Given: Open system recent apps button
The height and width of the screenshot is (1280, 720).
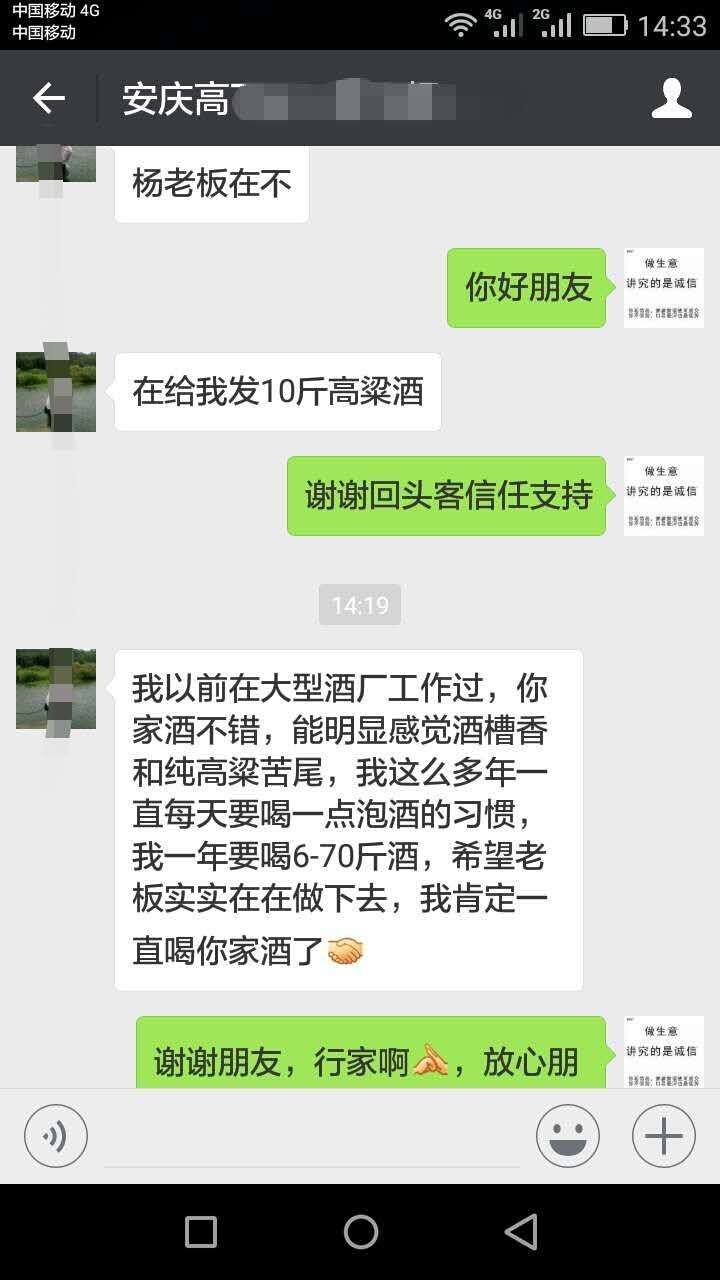Looking at the screenshot, I should (201, 1232).
